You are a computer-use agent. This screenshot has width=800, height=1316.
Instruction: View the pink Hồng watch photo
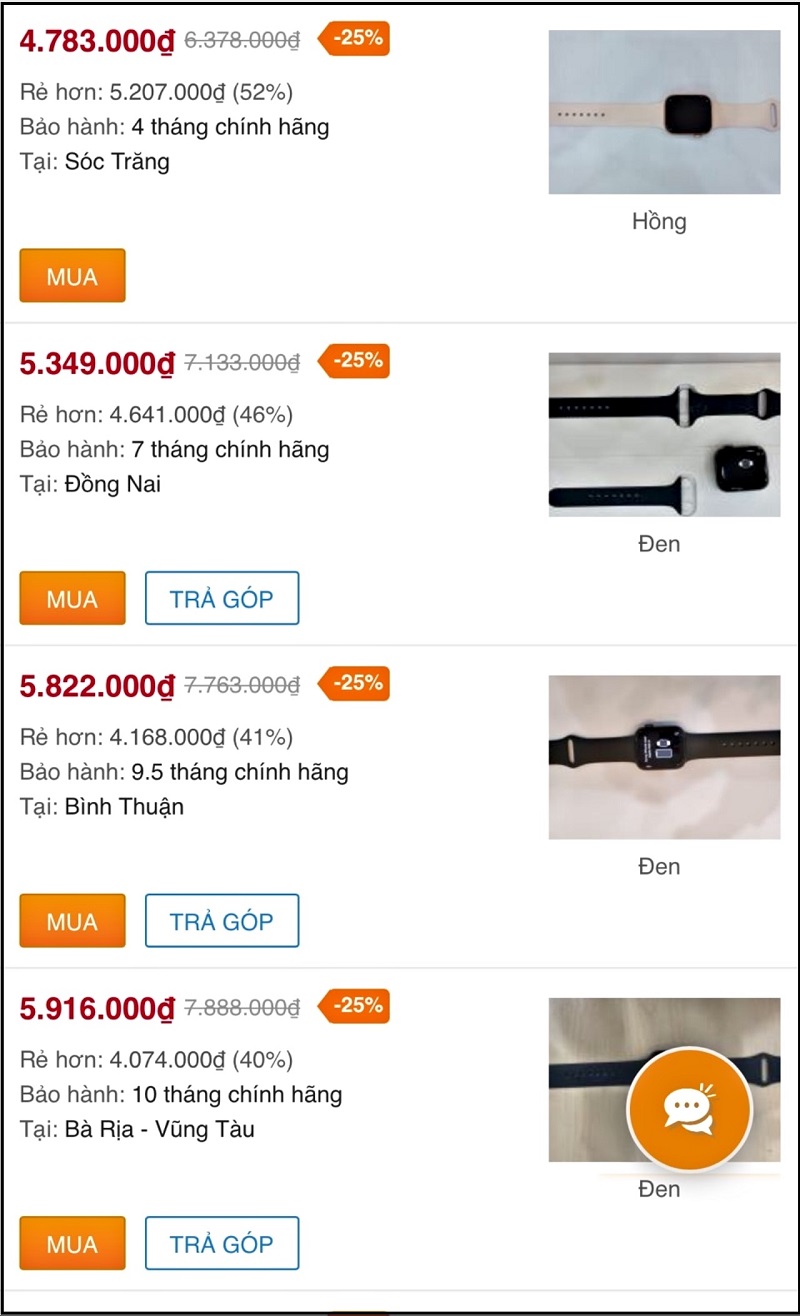[x=663, y=112]
